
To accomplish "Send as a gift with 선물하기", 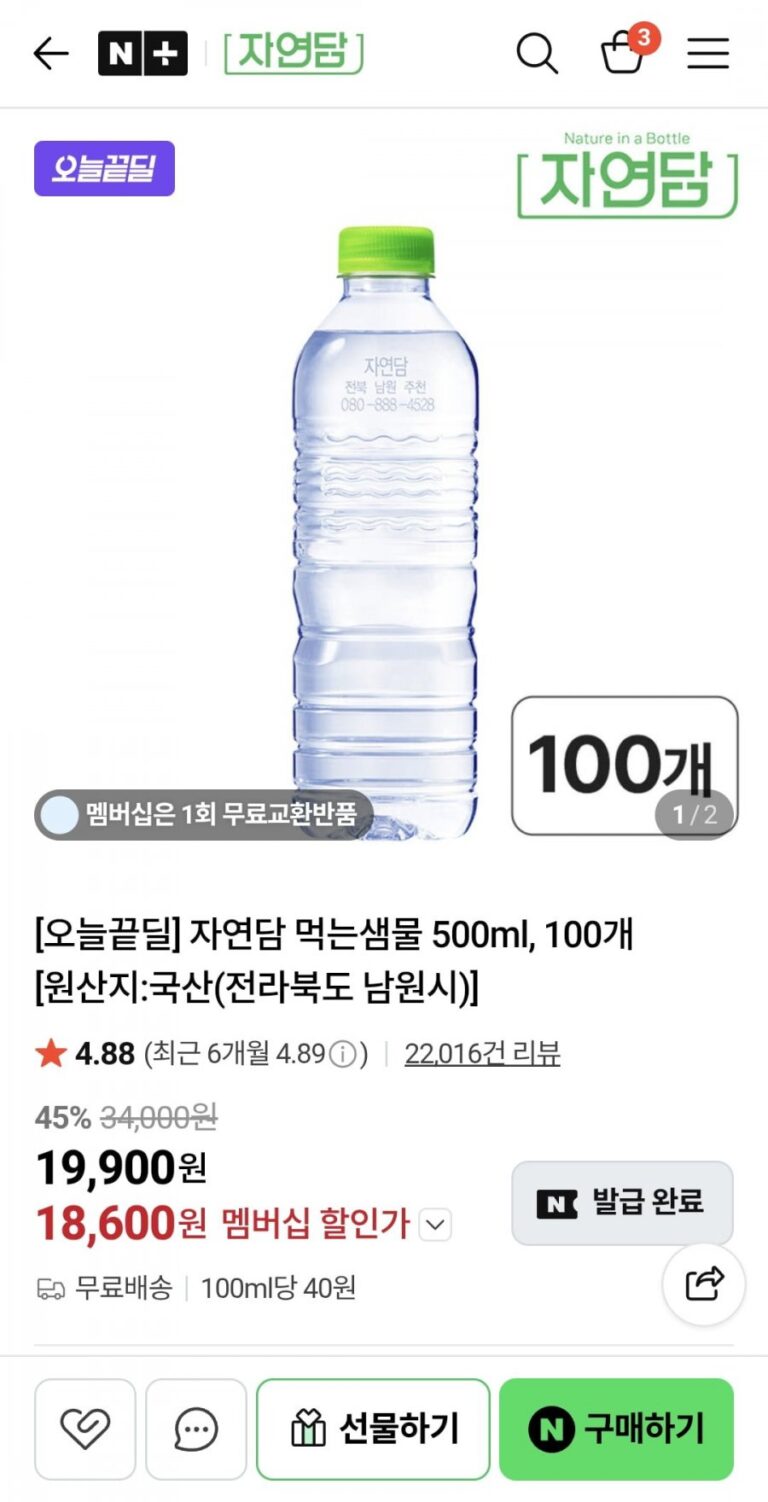I will (373, 1429).
